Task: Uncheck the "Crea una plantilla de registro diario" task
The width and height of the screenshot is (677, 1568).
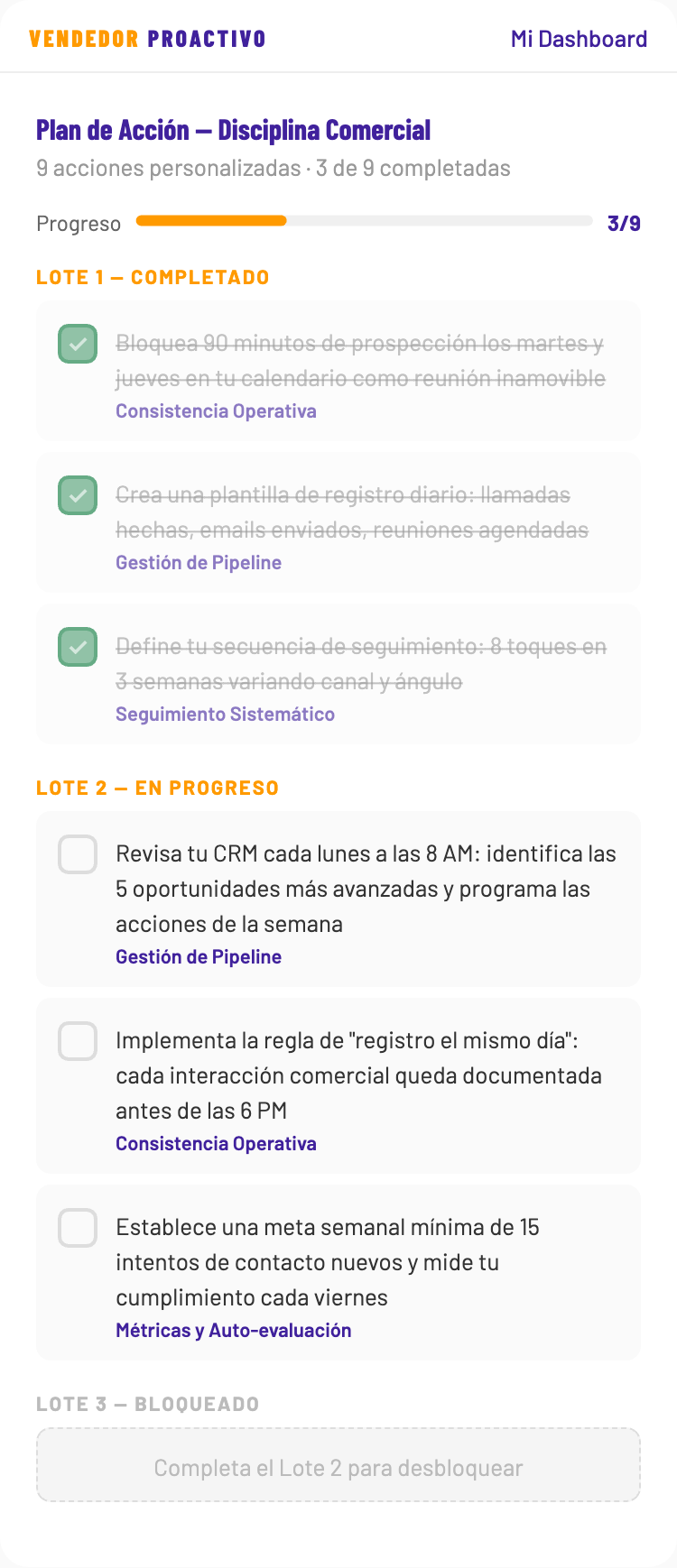Action: tap(77, 495)
